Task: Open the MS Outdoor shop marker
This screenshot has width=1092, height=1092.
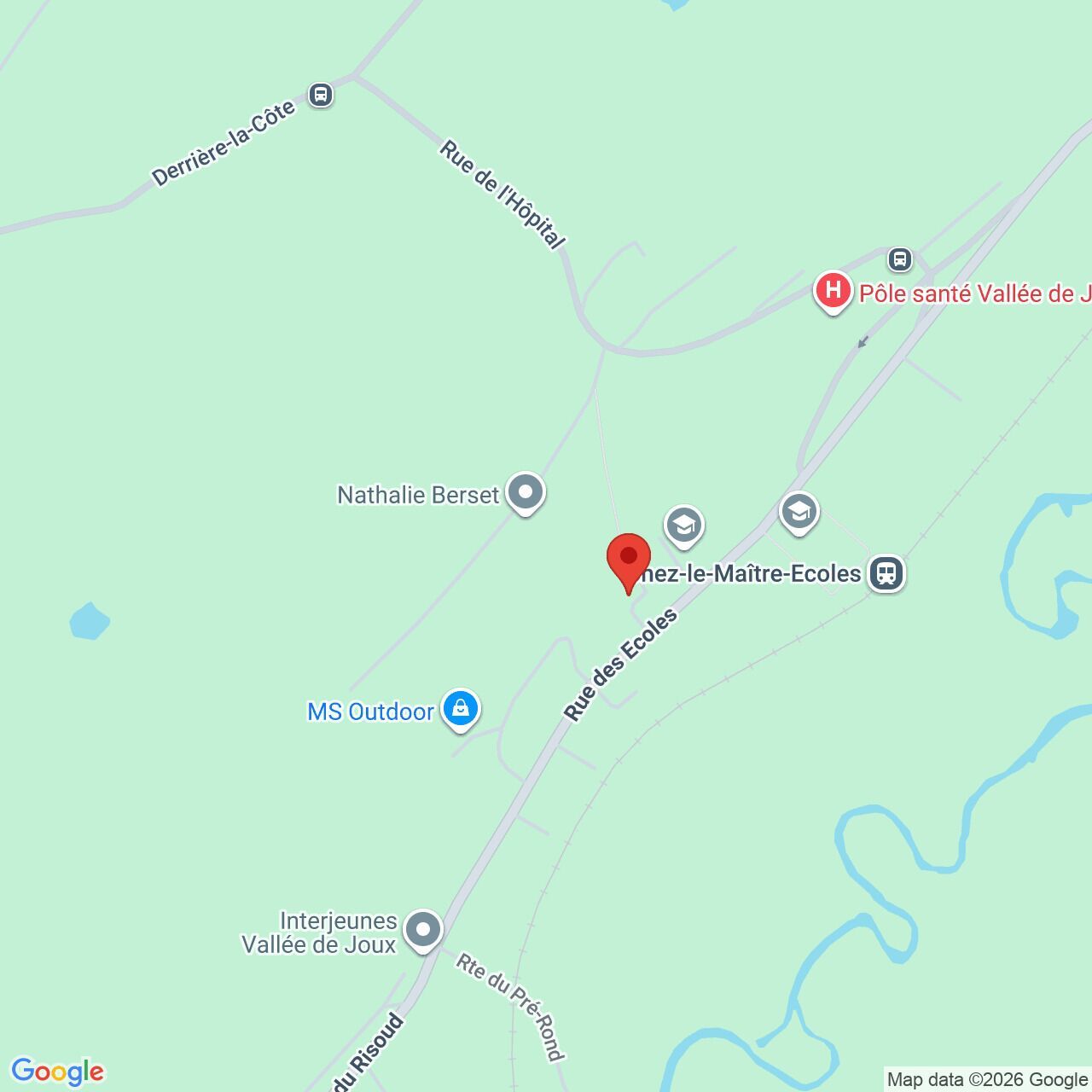Action: point(461,709)
